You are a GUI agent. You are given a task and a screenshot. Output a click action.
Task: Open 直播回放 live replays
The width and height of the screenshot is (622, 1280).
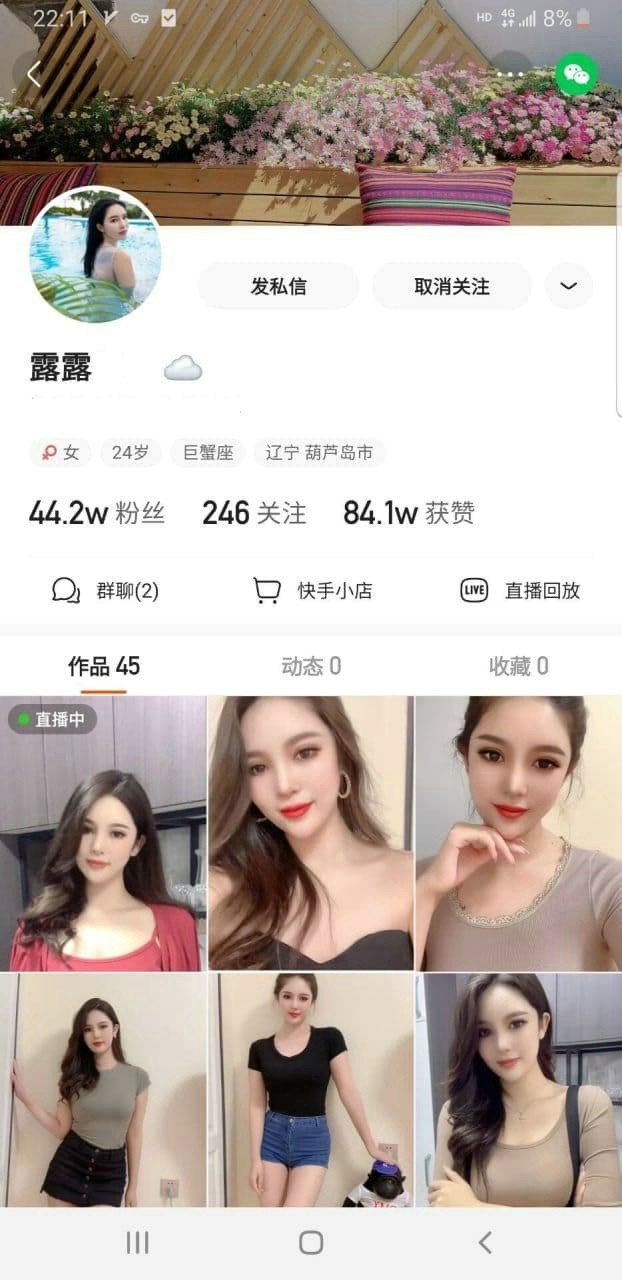pyautogui.click(x=520, y=591)
